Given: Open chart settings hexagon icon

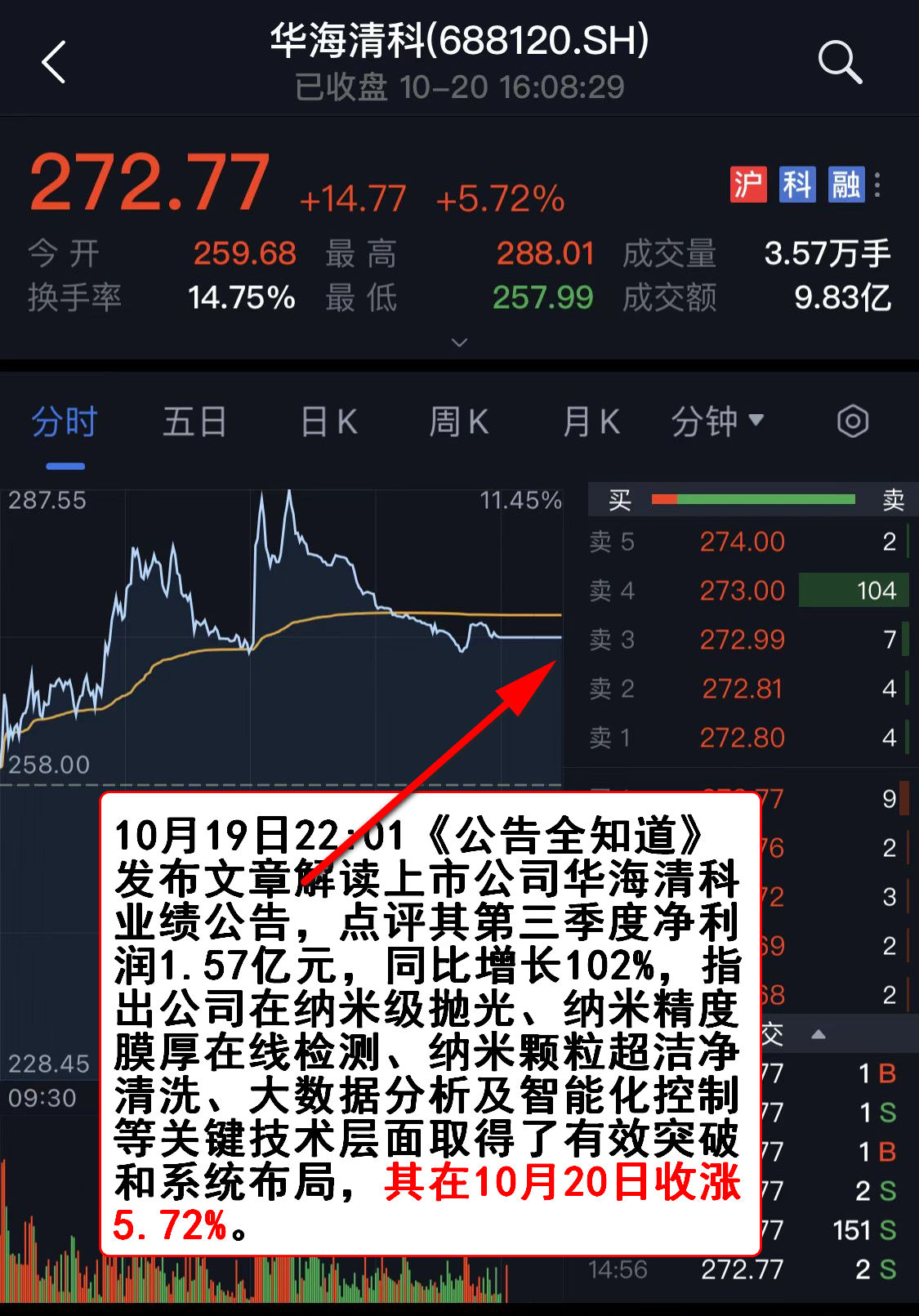Looking at the screenshot, I should [x=852, y=422].
